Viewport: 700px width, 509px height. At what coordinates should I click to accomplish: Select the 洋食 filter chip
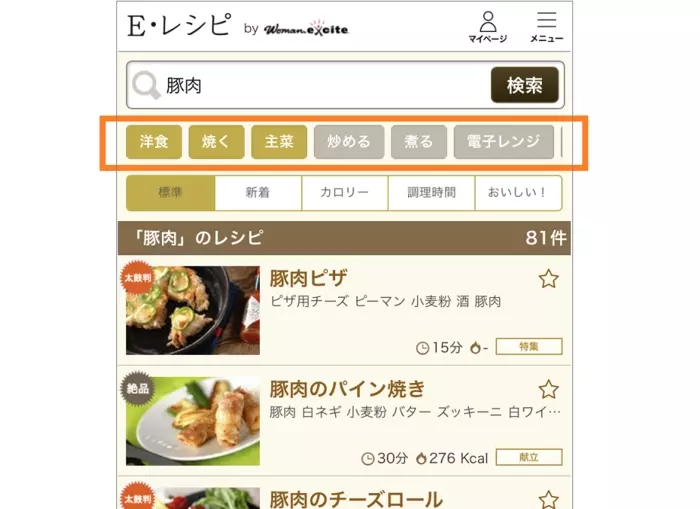(x=153, y=142)
